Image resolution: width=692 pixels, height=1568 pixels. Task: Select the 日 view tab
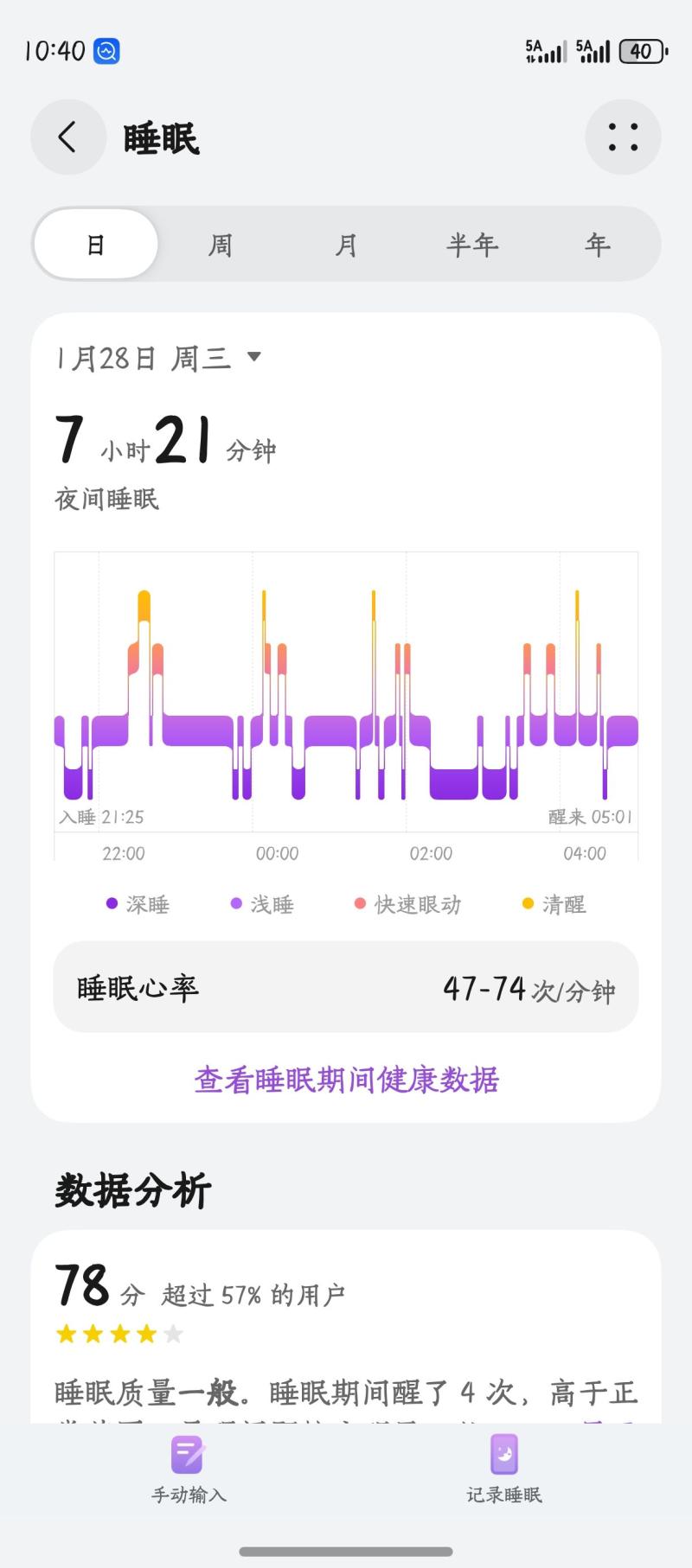point(96,245)
